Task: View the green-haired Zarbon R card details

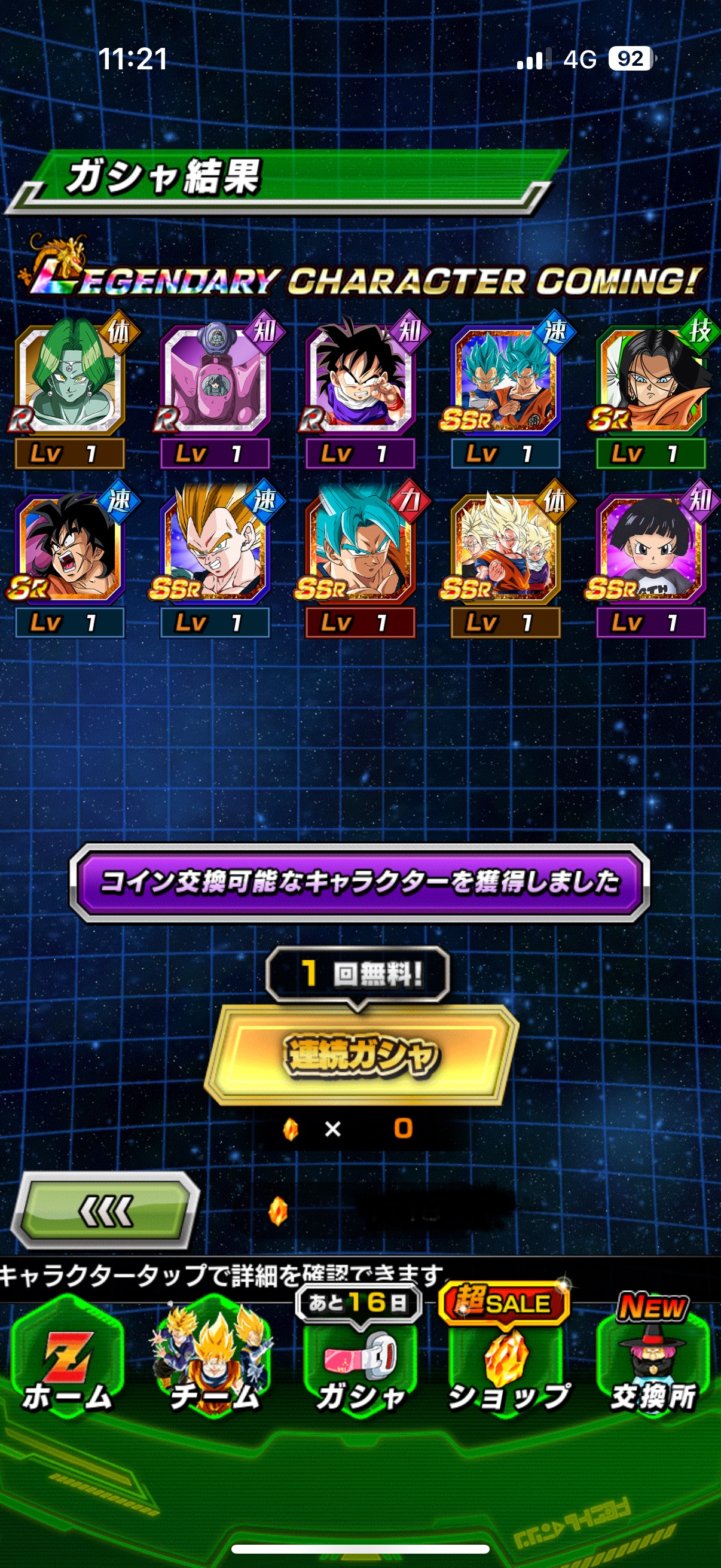Action: [x=72, y=393]
